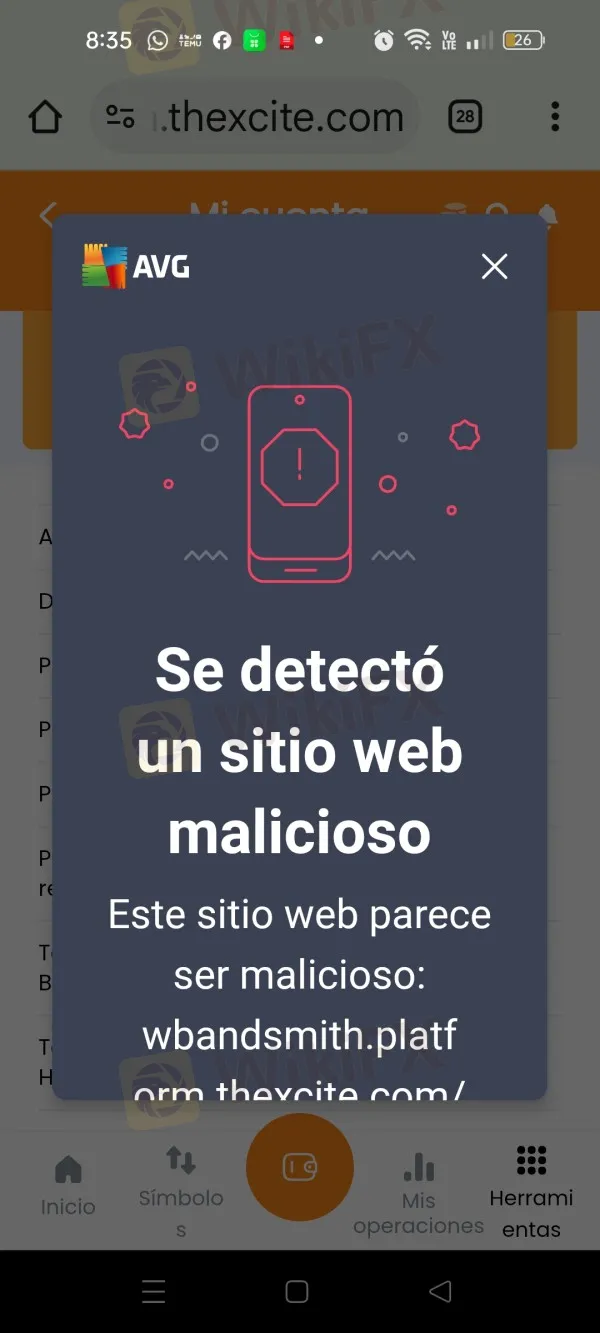Switch to the Inicio tab

point(68,1185)
